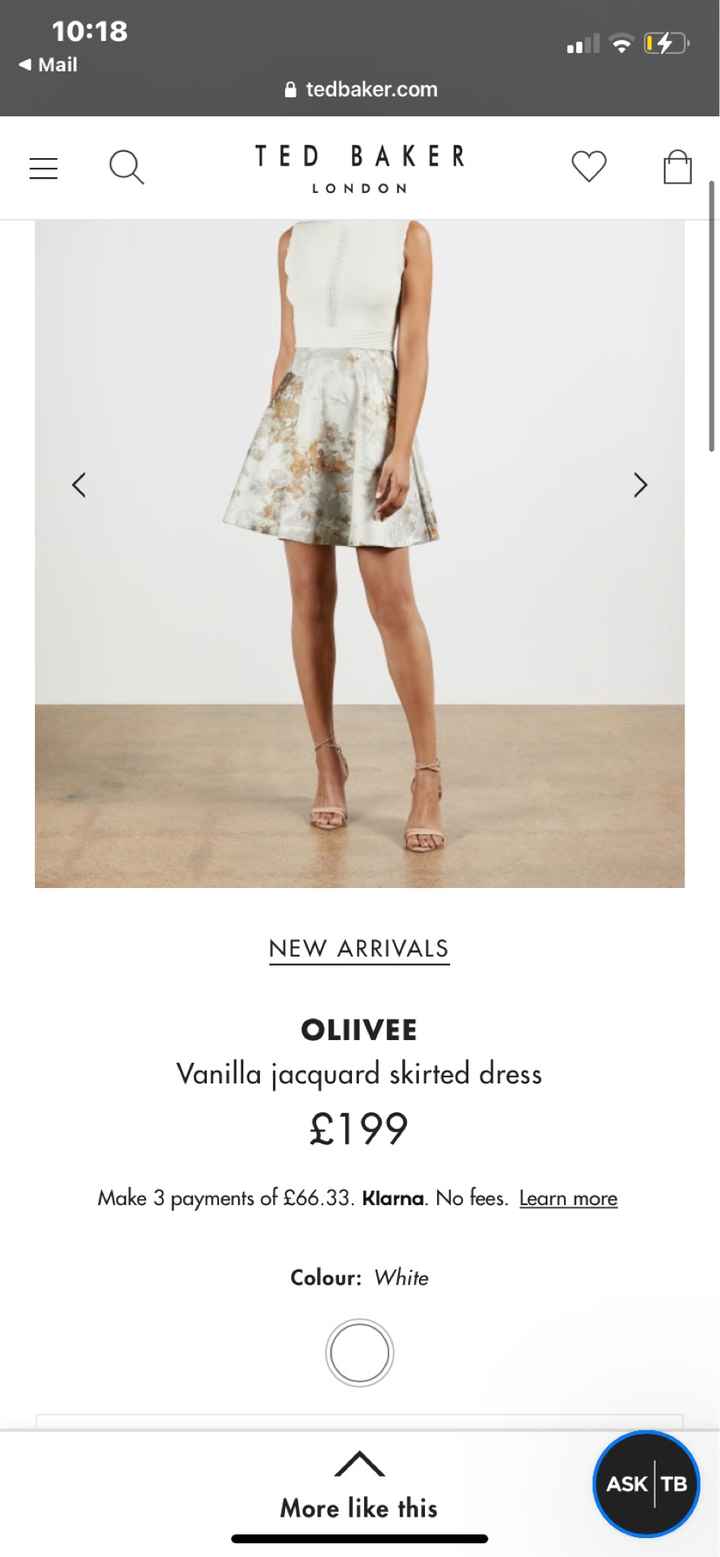The height and width of the screenshot is (1557, 720).
Task: Open the hamburger menu
Action: click(x=43, y=168)
